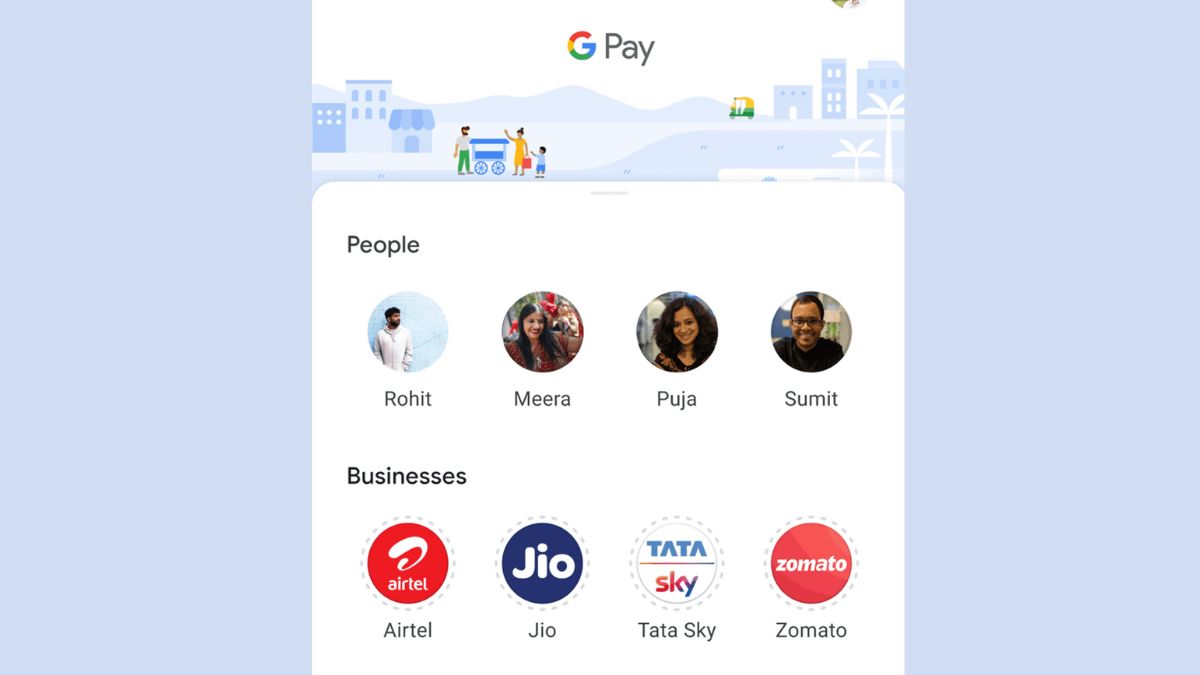
Task: Open the Airtel business
Action: [x=408, y=563]
